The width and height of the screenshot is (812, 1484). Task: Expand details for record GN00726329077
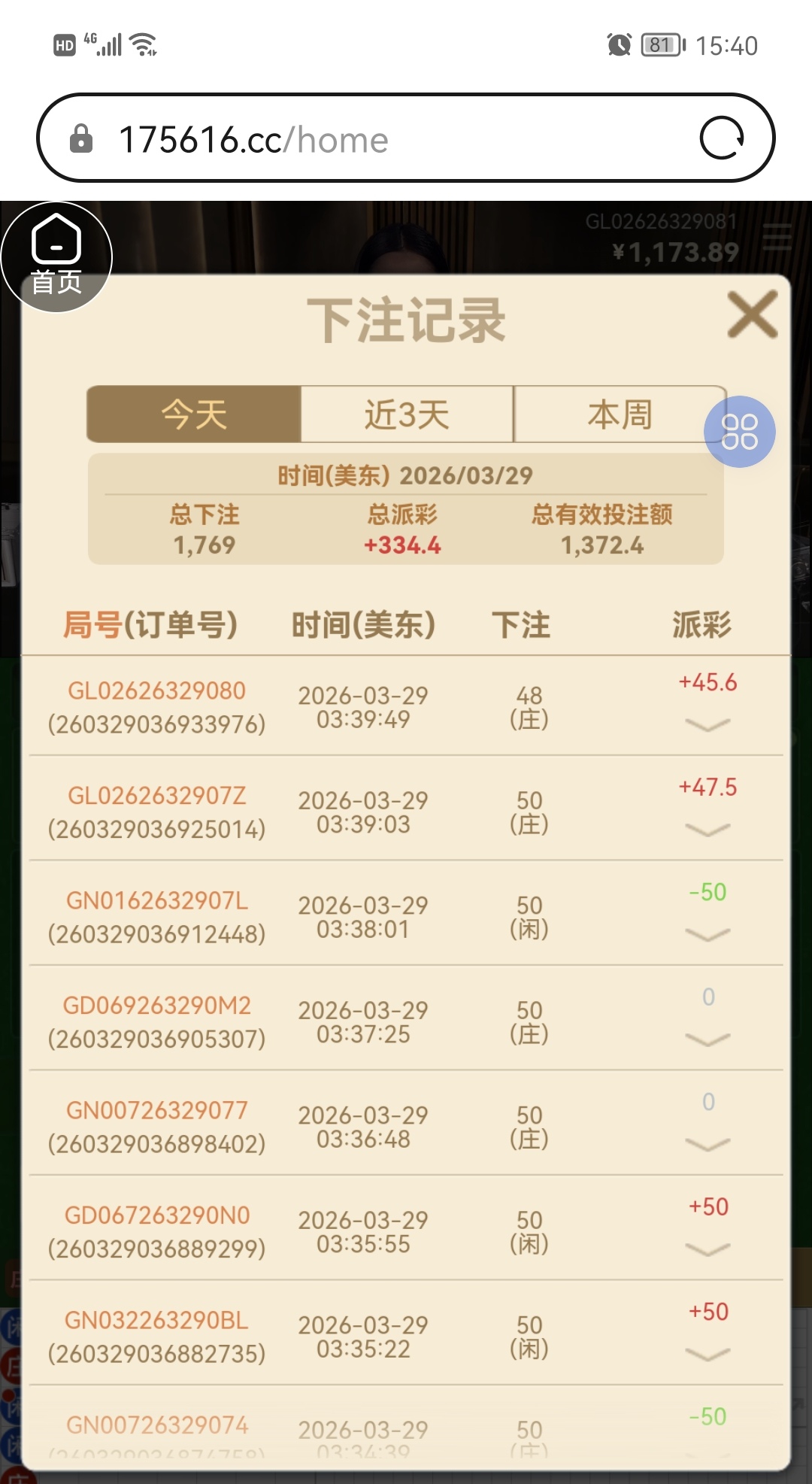point(707,1144)
